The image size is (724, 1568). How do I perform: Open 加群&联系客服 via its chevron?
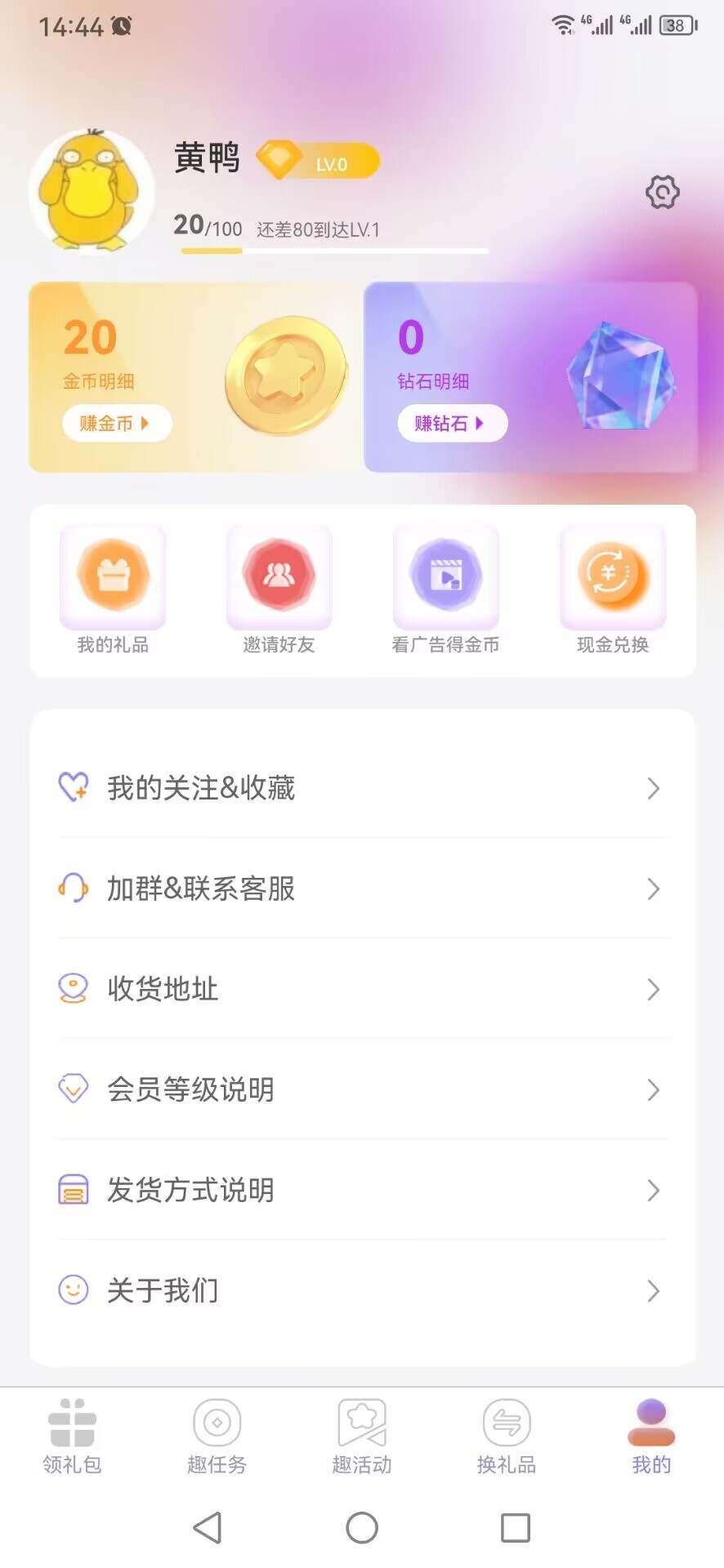(x=652, y=889)
